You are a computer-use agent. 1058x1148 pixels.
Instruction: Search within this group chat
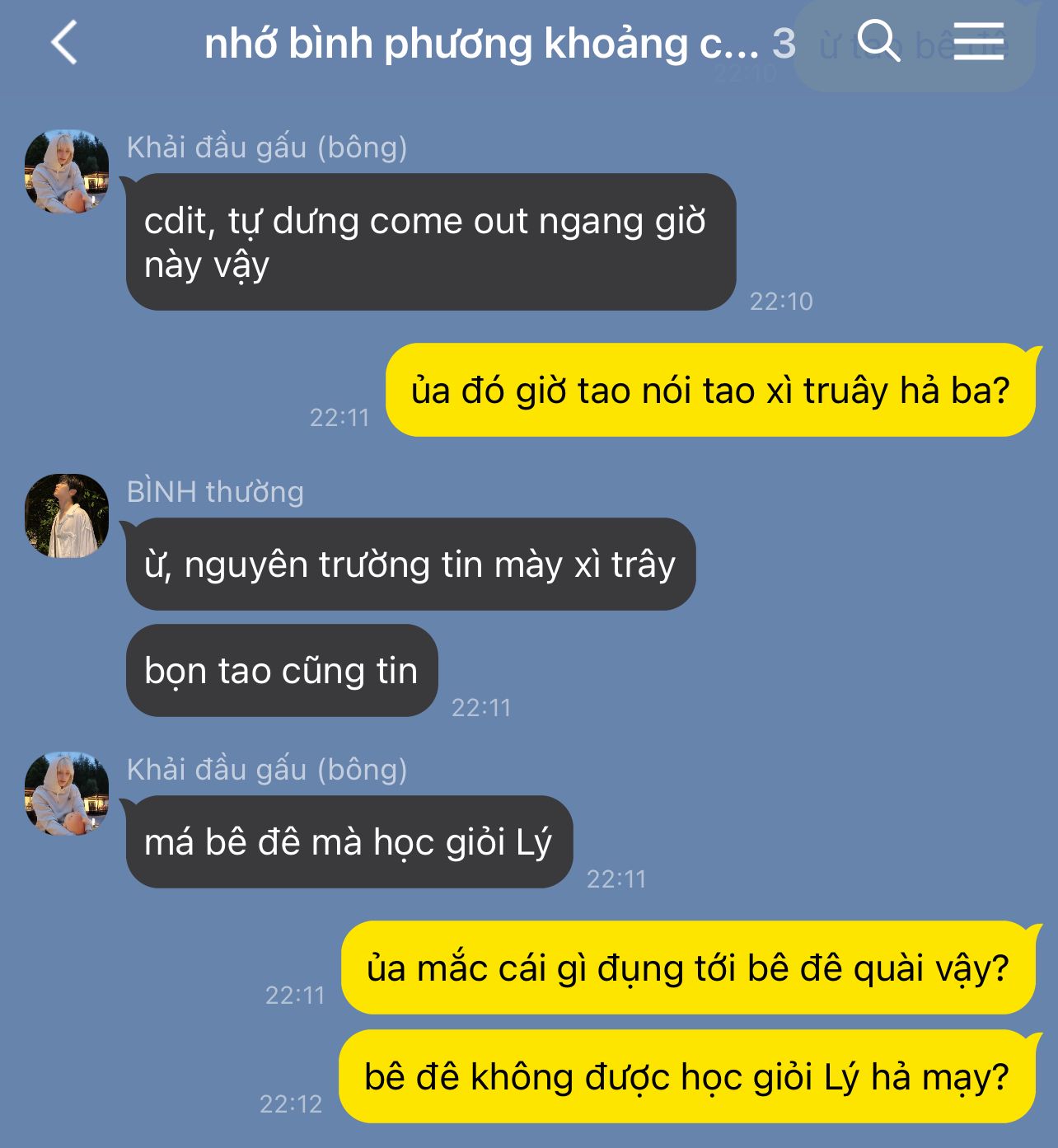(878, 41)
